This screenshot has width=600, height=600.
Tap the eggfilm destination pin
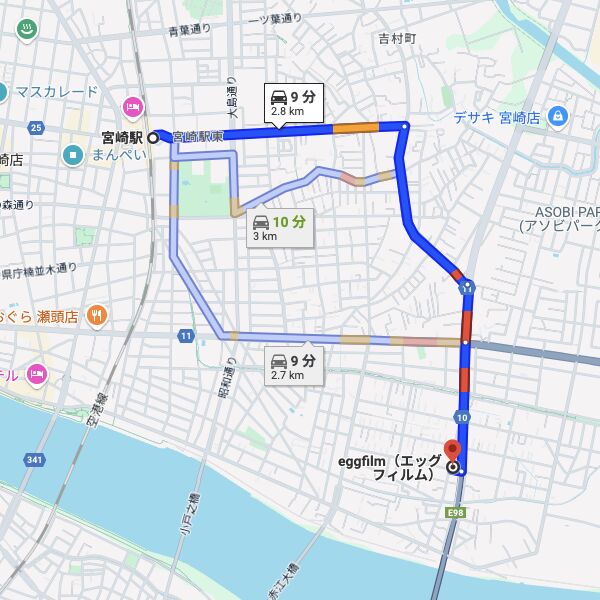tap(451, 452)
